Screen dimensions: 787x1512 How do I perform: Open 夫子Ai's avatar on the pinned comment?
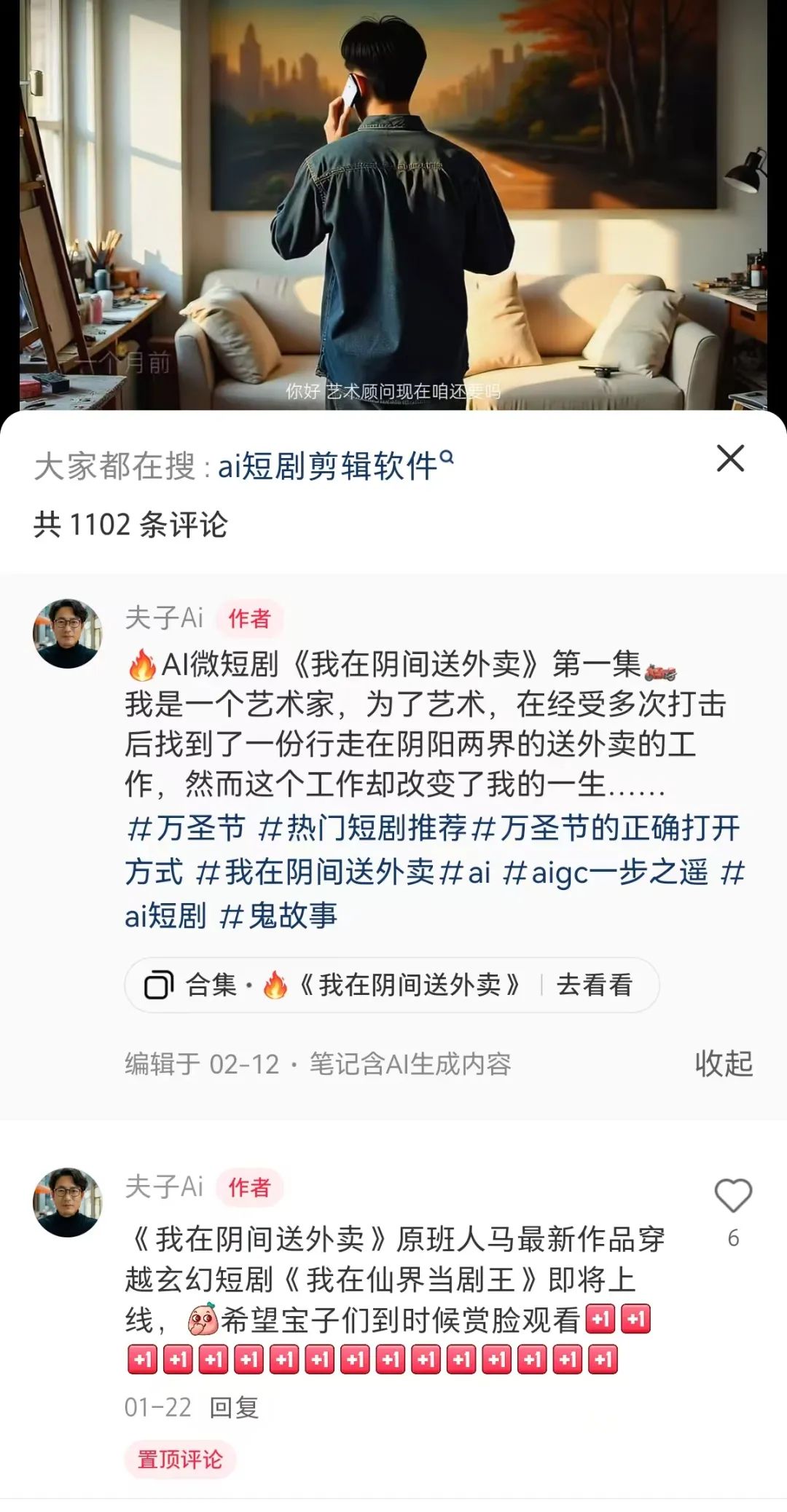tap(68, 1202)
